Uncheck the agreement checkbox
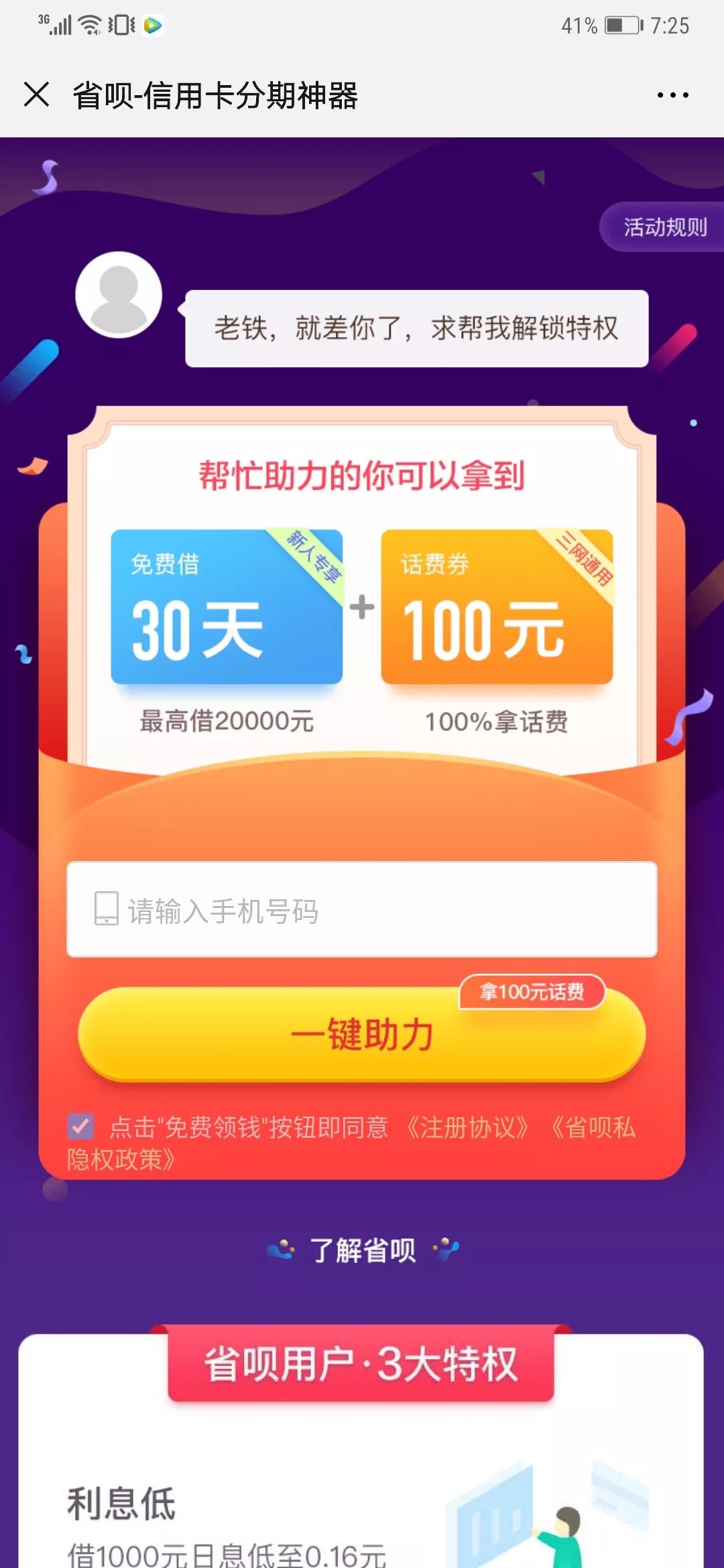Viewport: 724px width, 1568px height. click(80, 1126)
